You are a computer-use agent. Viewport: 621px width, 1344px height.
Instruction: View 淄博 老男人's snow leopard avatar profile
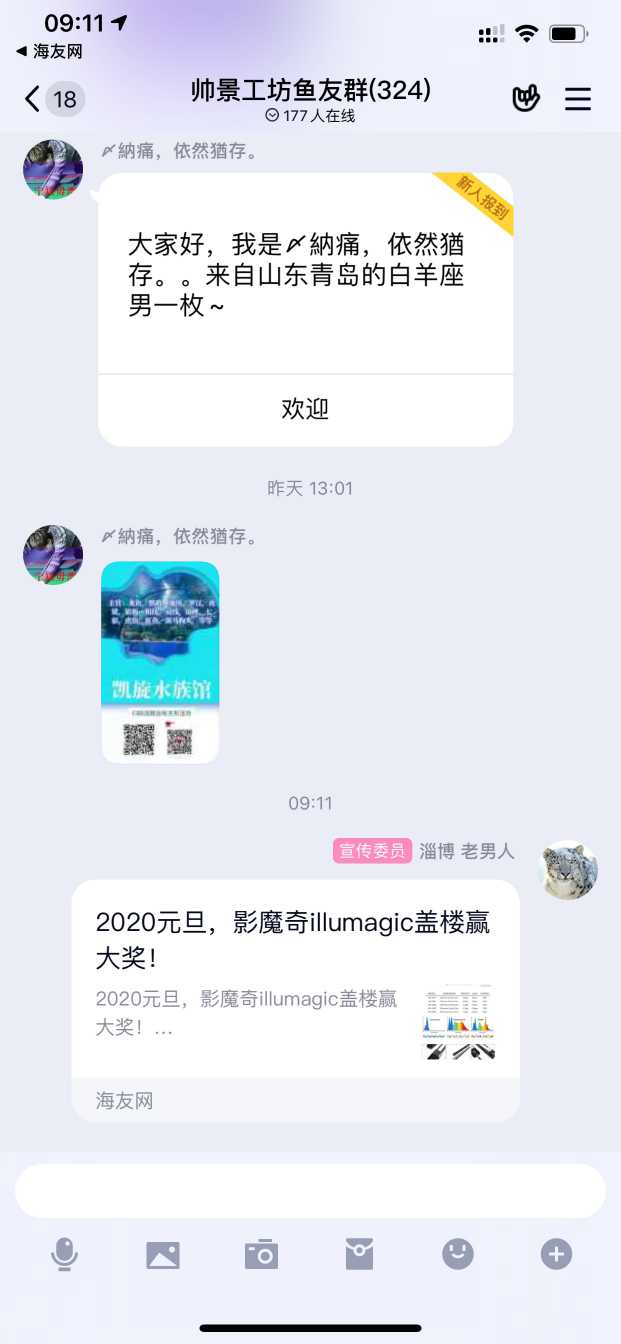[569, 870]
